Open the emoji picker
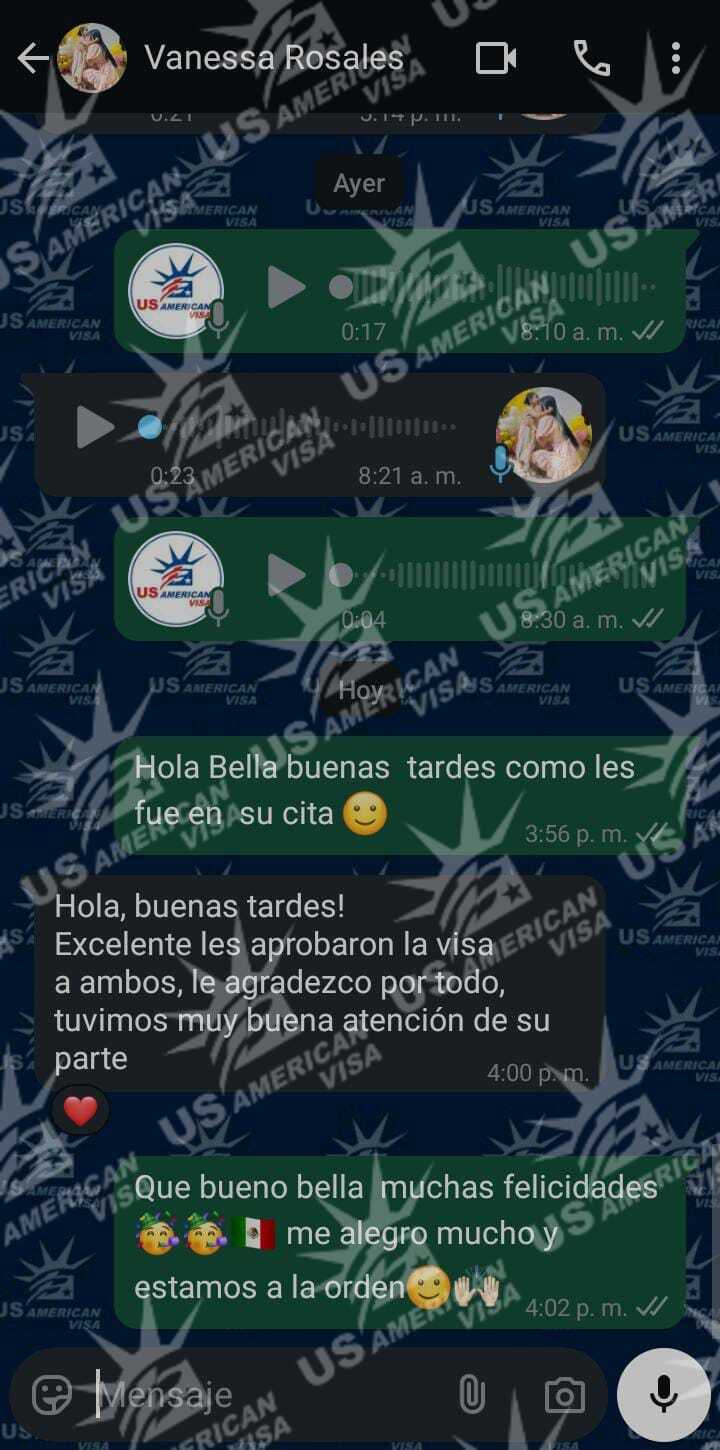The height and width of the screenshot is (1450, 720). click(x=52, y=1394)
